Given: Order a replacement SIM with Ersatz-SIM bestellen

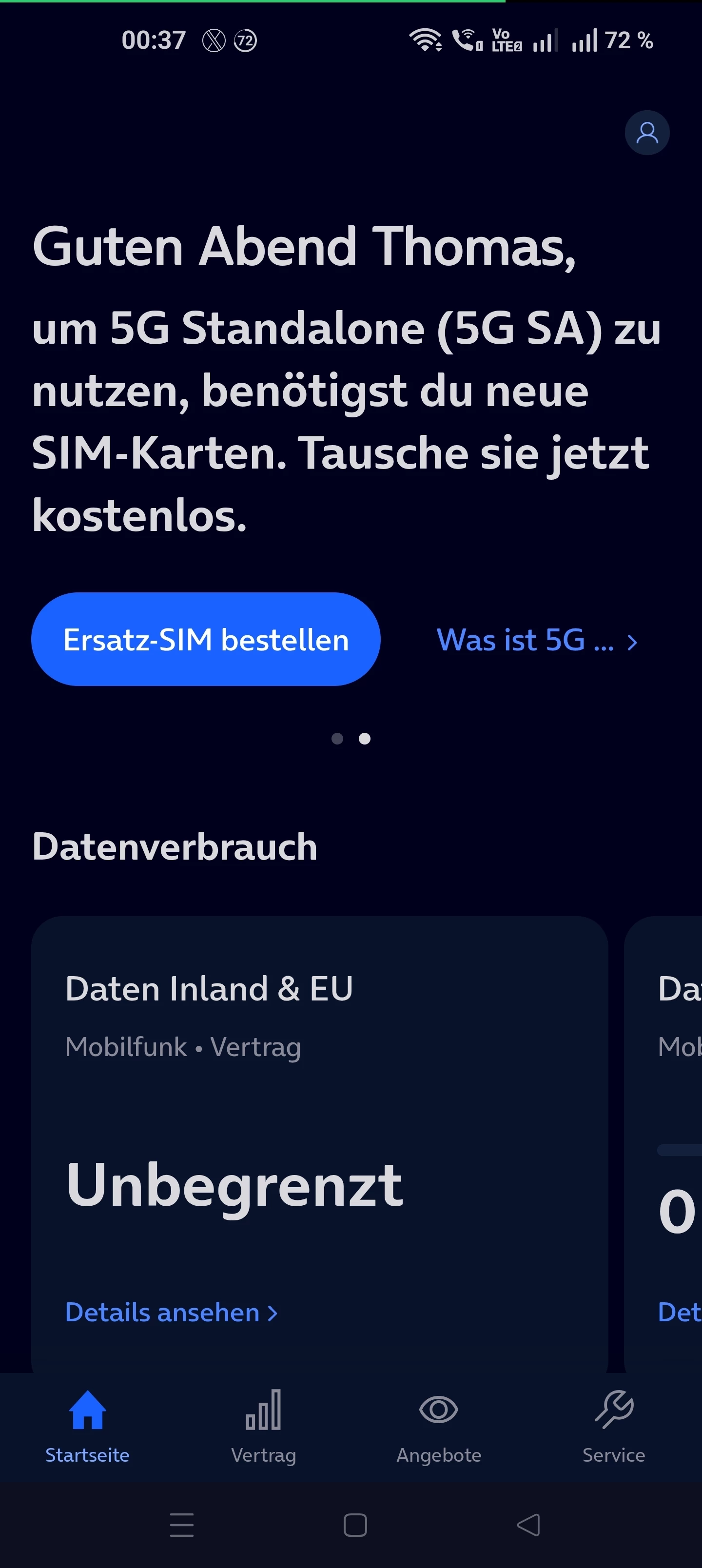Looking at the screenshot, I should 206,639.
